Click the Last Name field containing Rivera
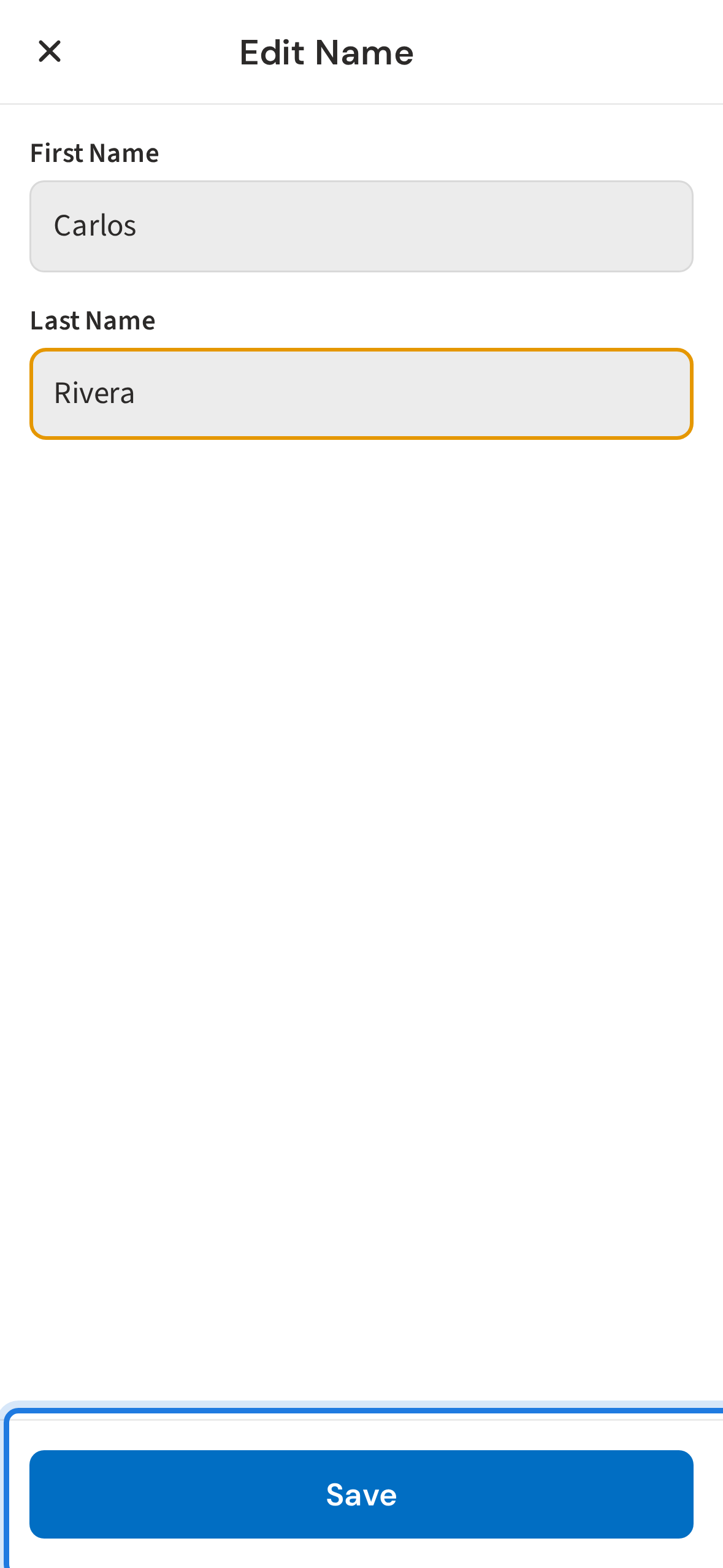723x1568 pixels. (x=361, y=393)
